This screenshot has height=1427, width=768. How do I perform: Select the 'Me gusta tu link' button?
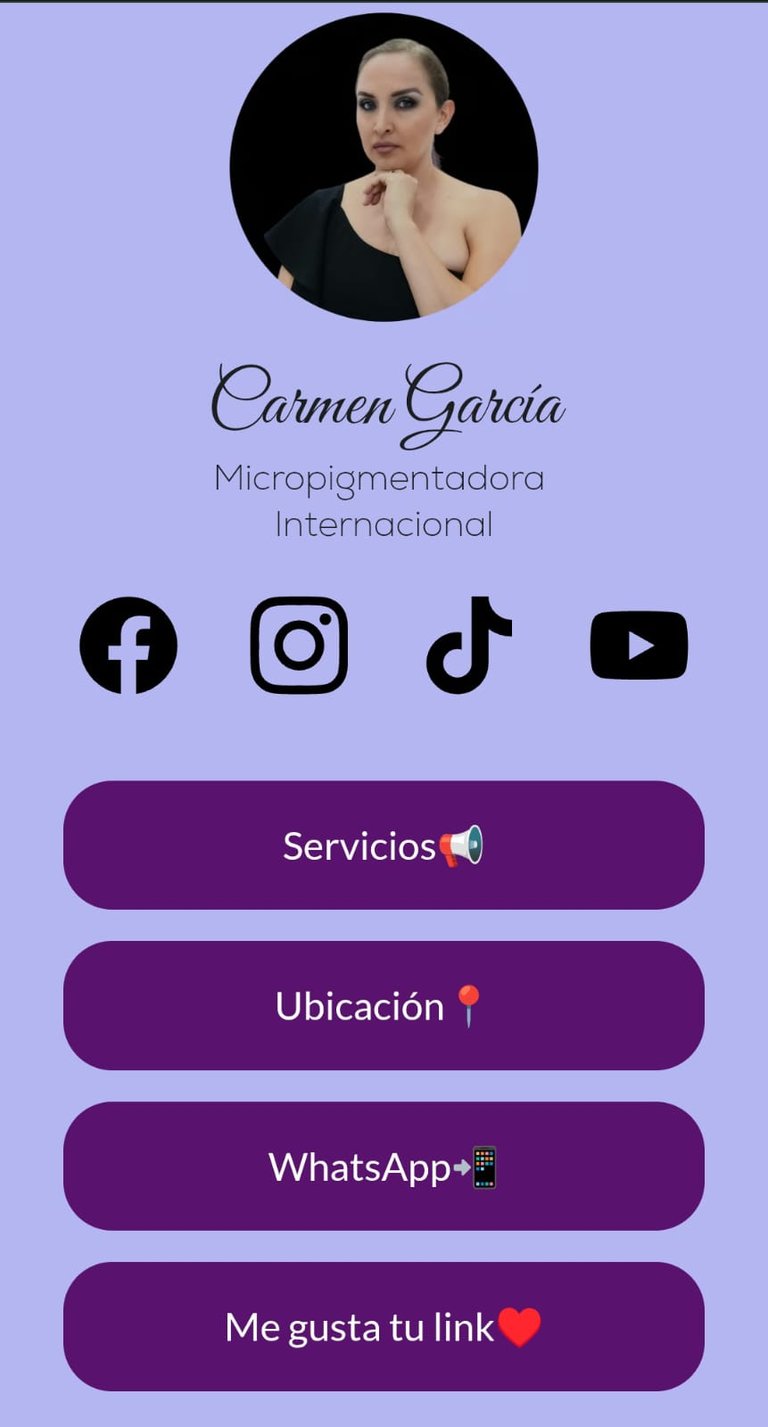384,1326
